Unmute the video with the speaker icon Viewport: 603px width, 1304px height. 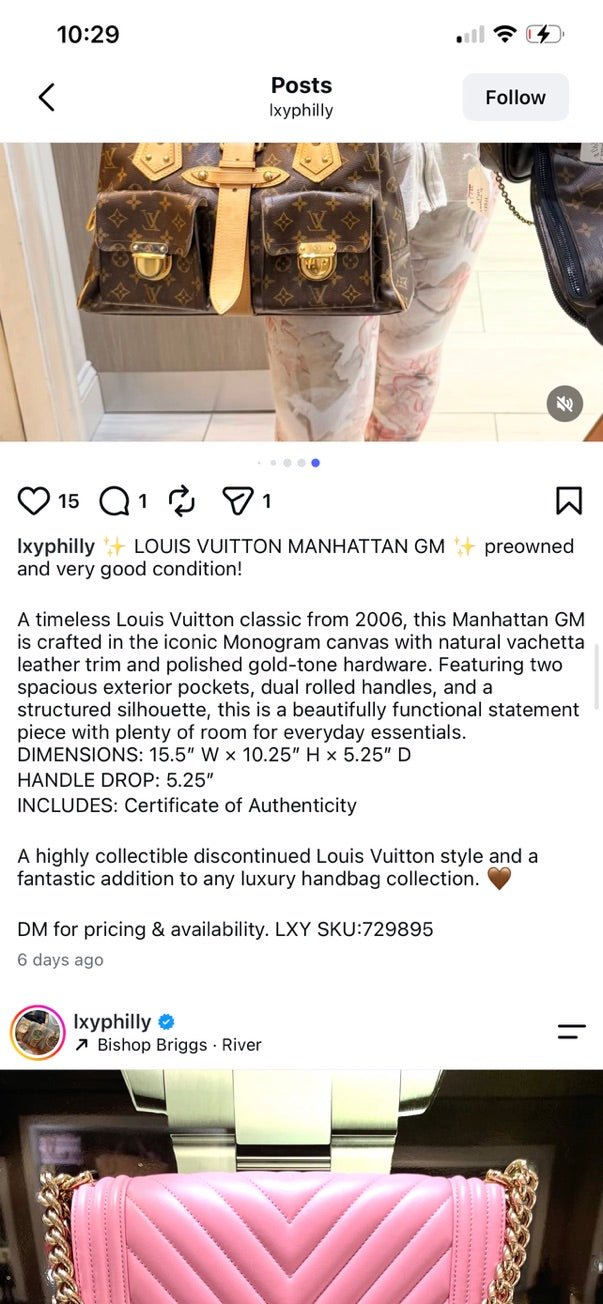[565, 404]
